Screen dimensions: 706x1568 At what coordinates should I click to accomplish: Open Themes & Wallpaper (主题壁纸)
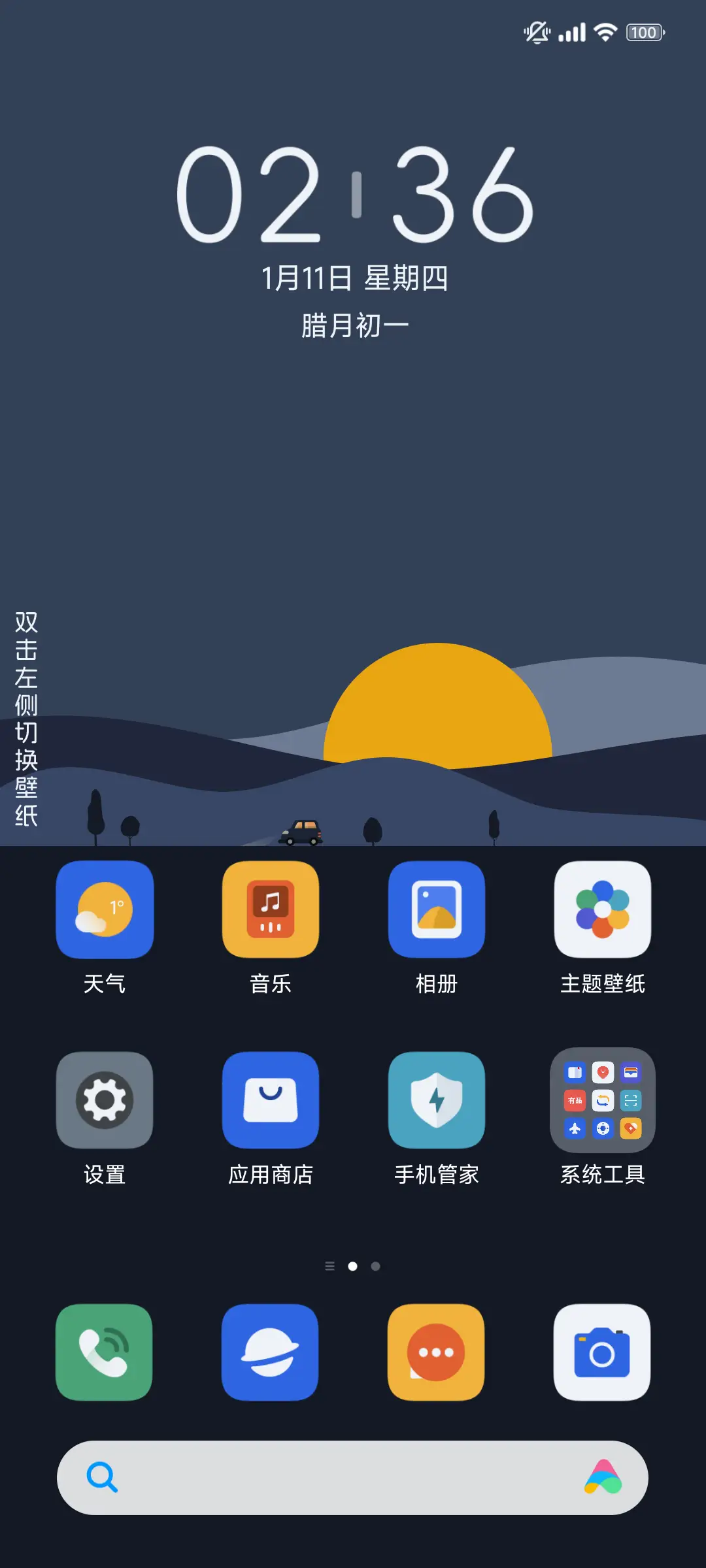603,909
